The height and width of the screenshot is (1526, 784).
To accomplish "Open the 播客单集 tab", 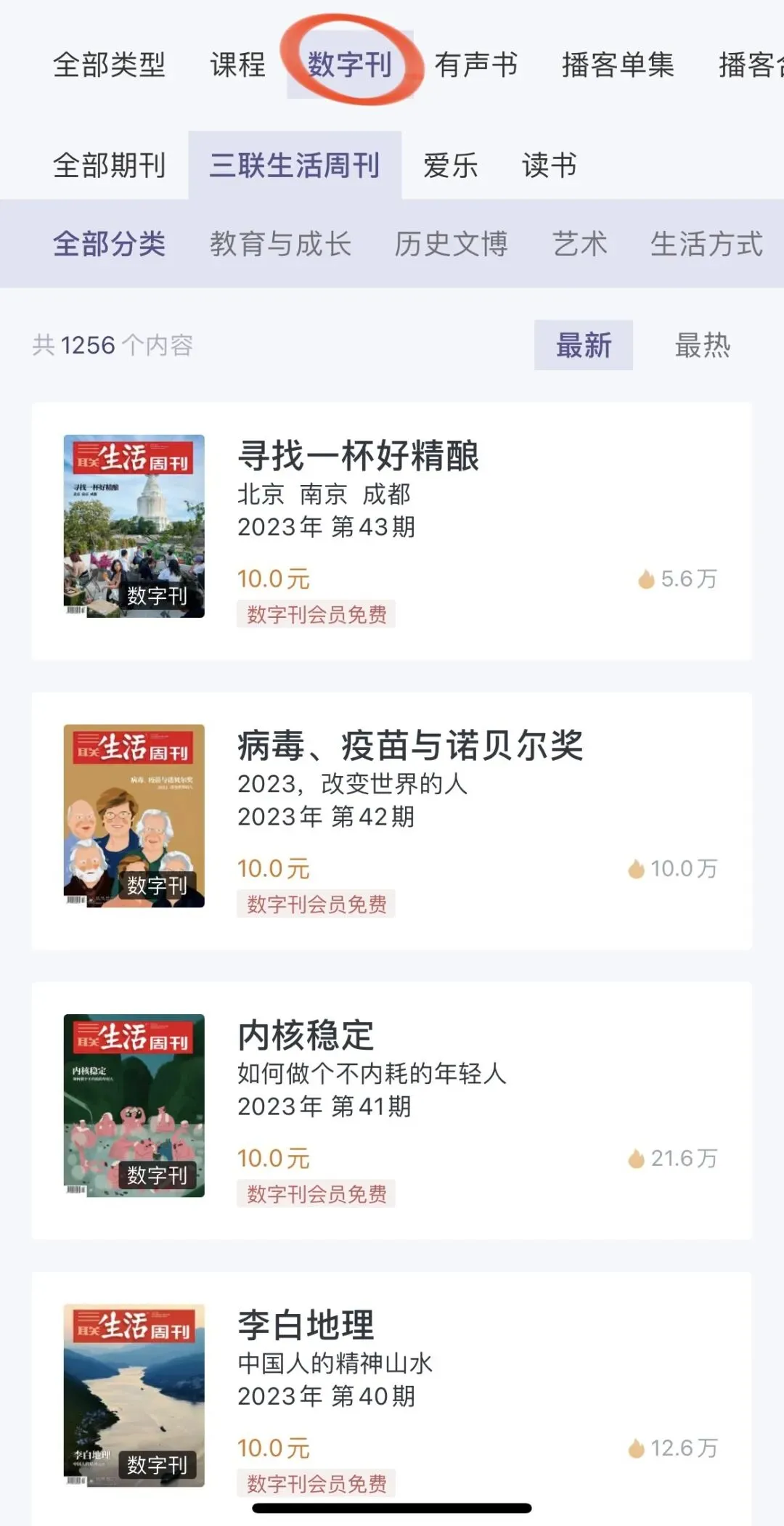I will coord(618,65).
